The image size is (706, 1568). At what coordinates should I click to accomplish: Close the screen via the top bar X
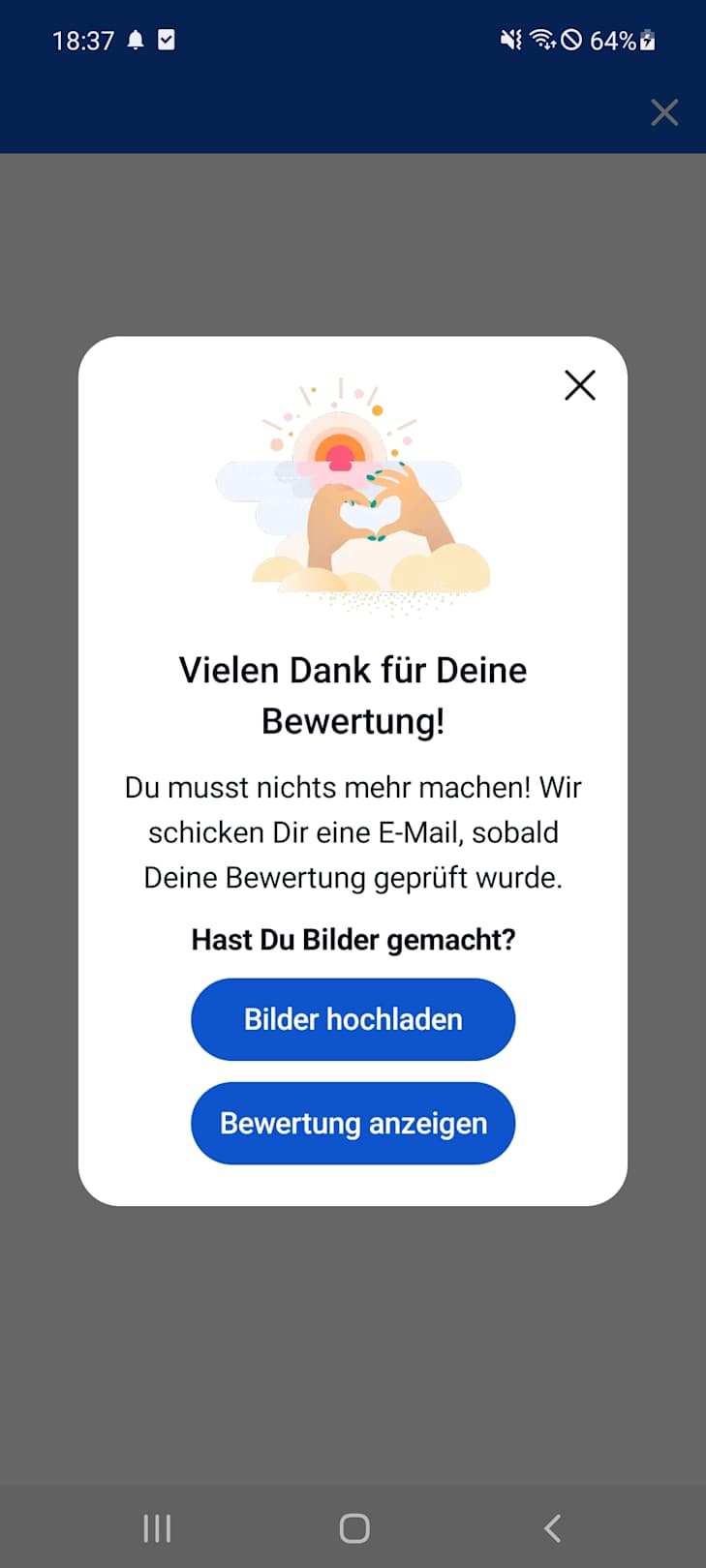664,112
